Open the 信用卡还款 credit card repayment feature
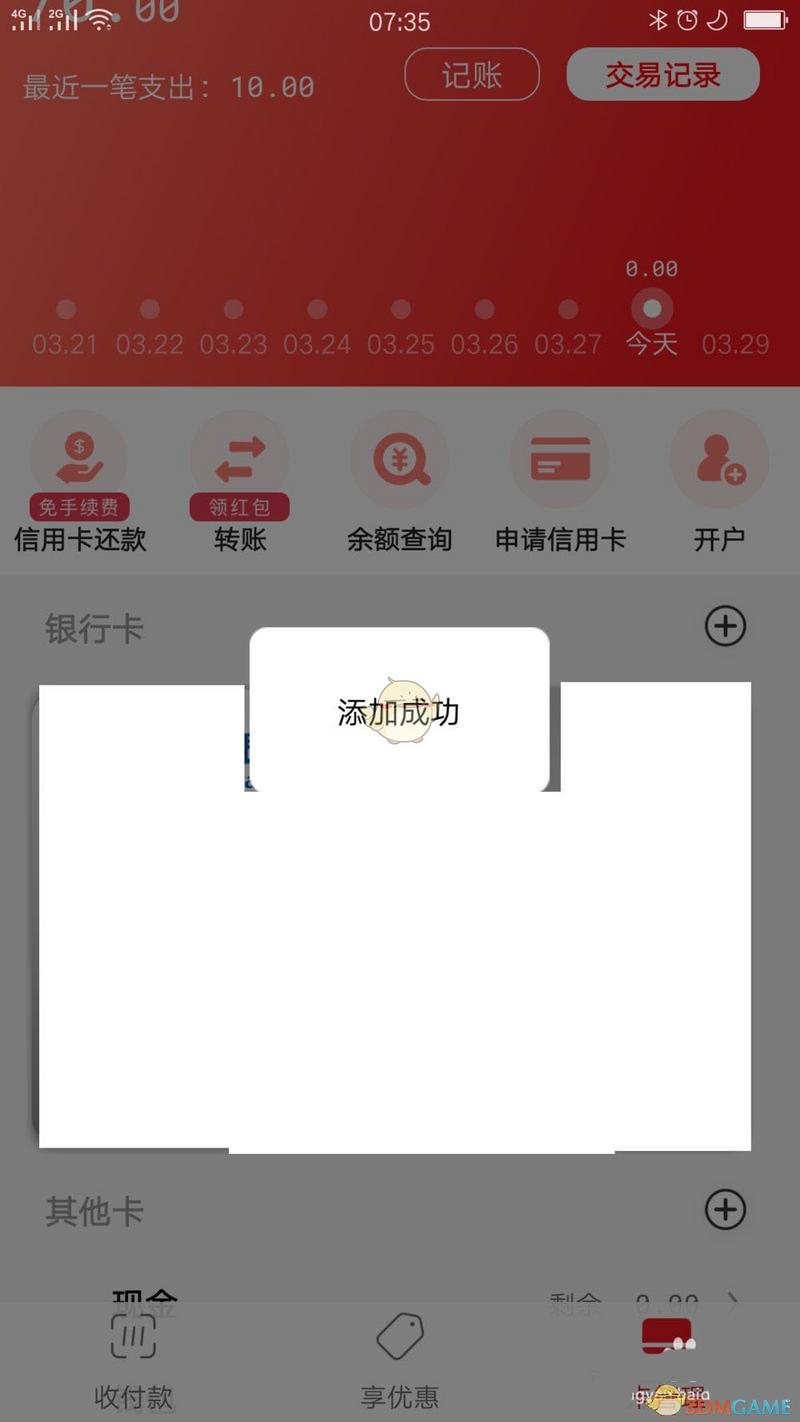800x1422 pixels. (79, 485)
